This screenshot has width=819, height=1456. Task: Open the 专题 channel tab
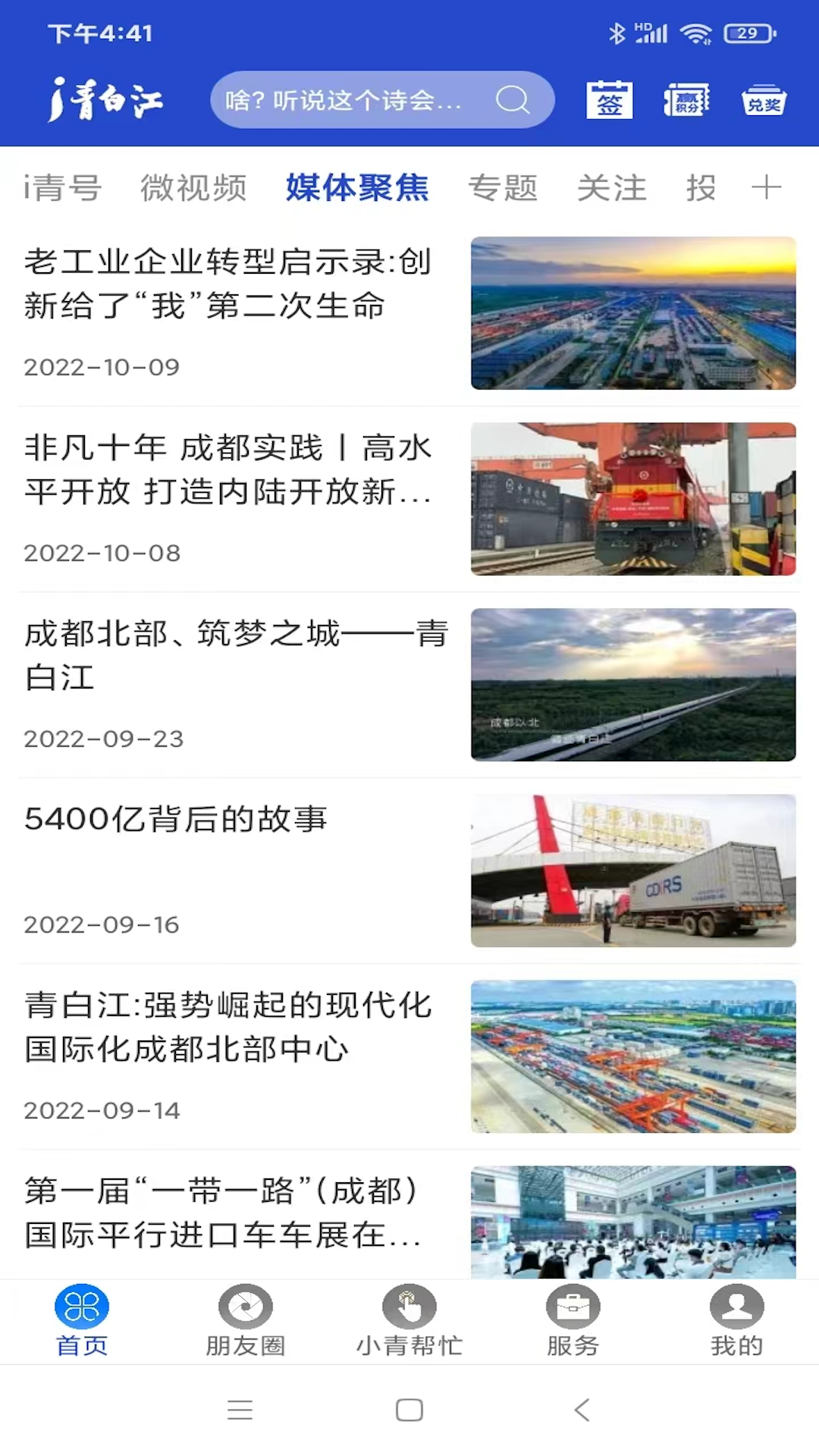pyautogui.click(x=505, y=187)
